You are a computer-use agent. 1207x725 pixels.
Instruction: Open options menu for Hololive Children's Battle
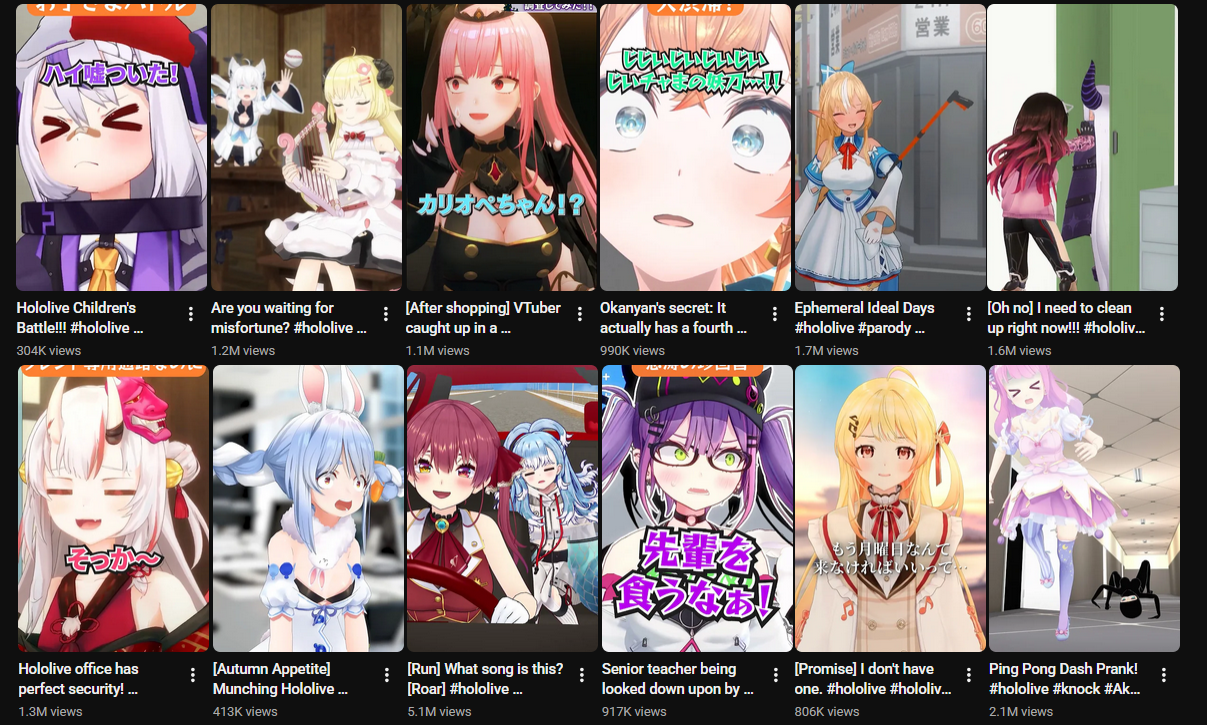[x=191, y=315]
